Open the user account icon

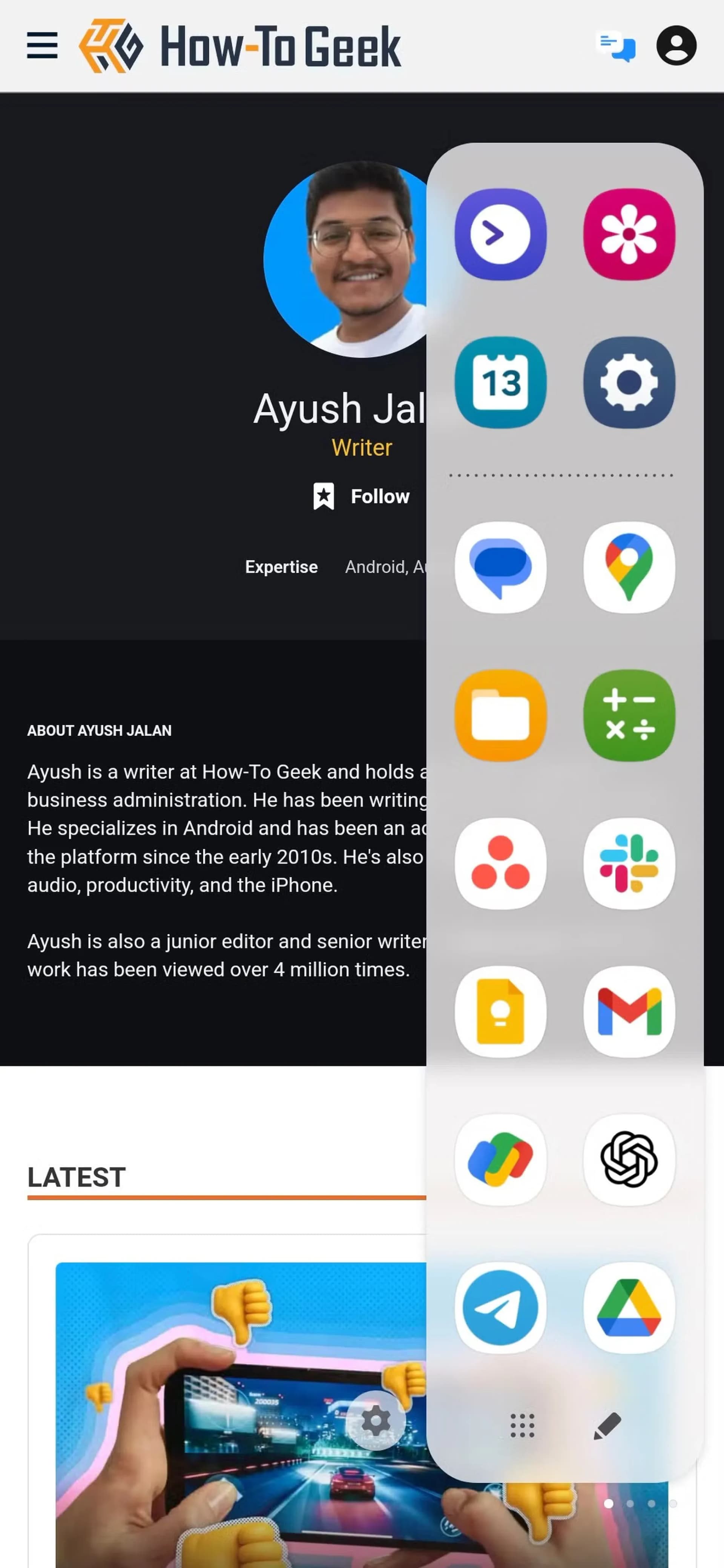[676, 46]
